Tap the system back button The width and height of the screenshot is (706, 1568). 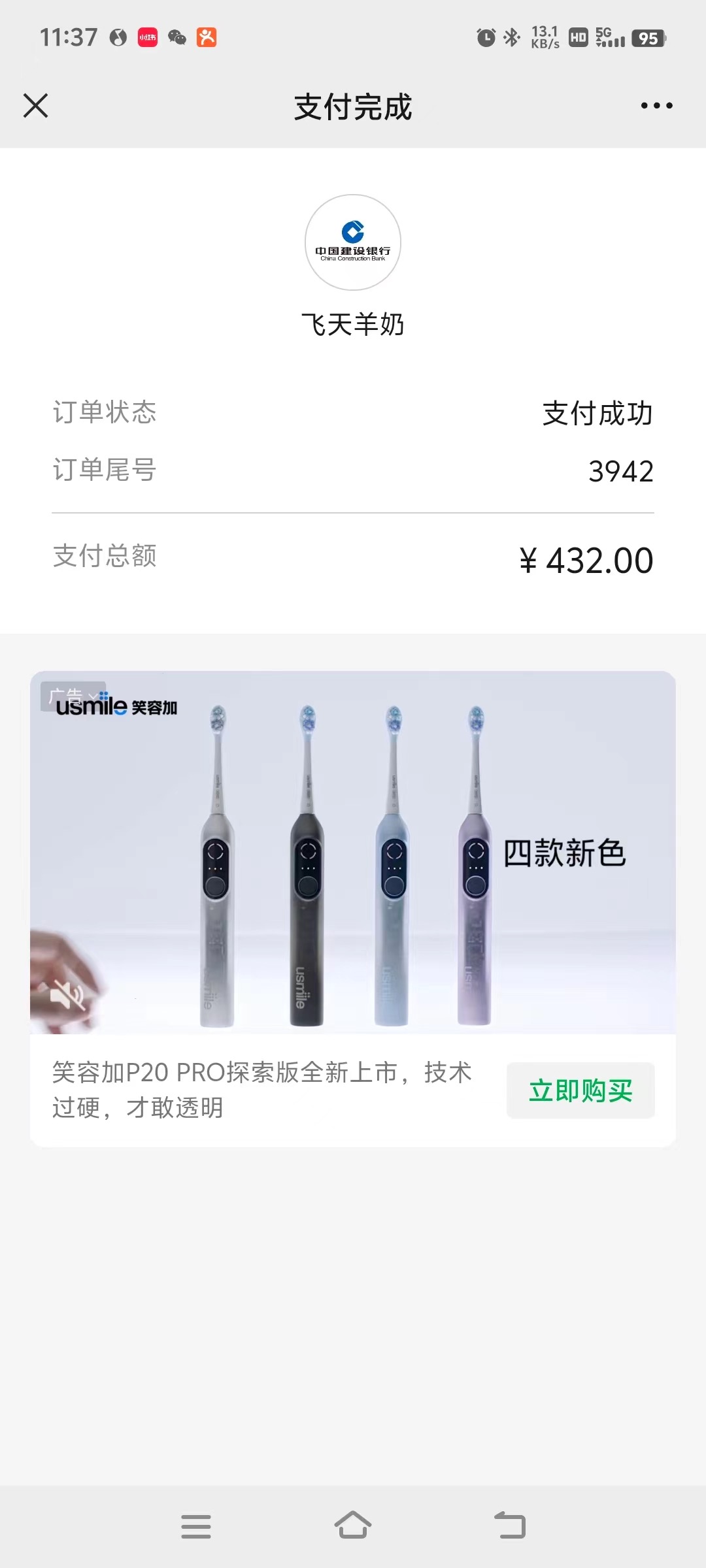pyautogui.click(x=510, y=1526)
